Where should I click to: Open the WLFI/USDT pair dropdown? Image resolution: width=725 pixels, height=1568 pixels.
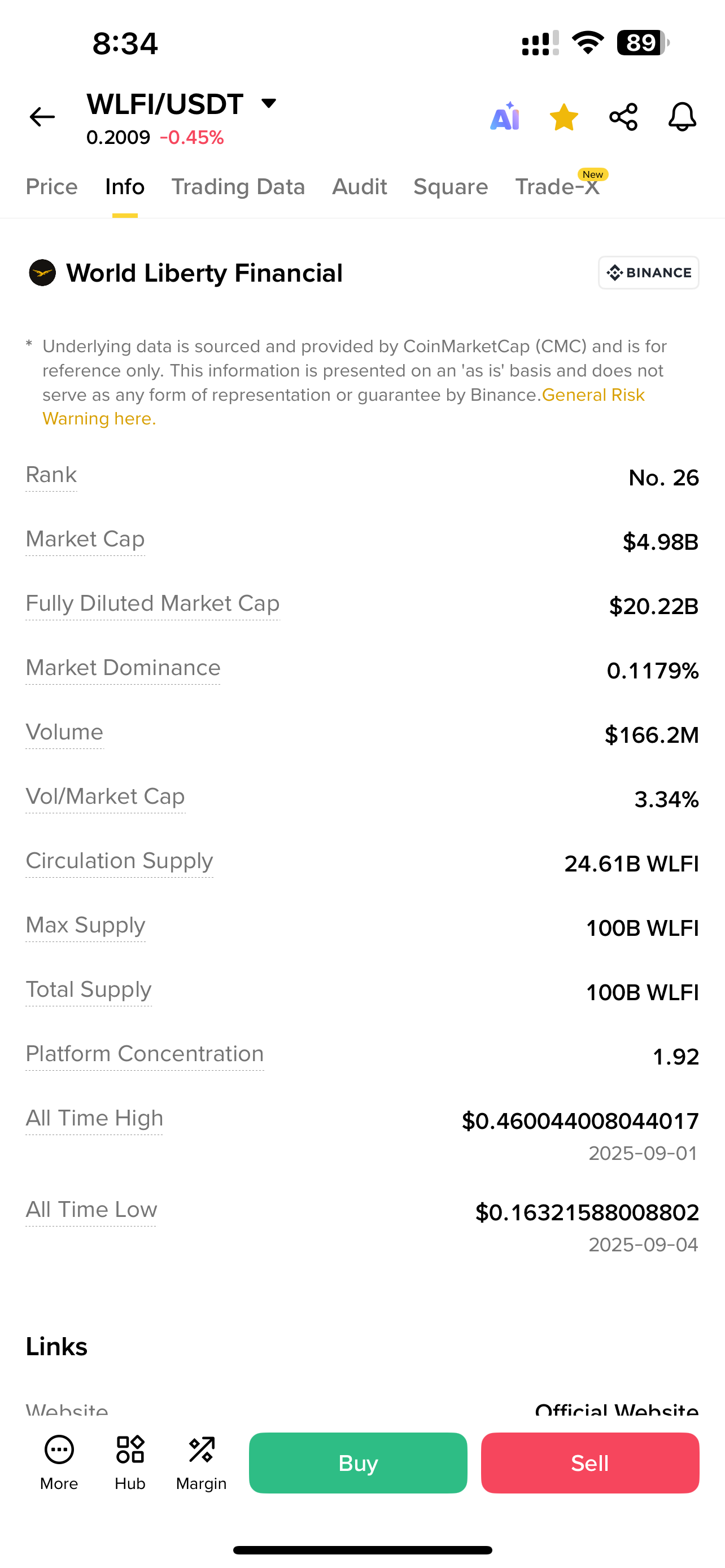point(268,103)
